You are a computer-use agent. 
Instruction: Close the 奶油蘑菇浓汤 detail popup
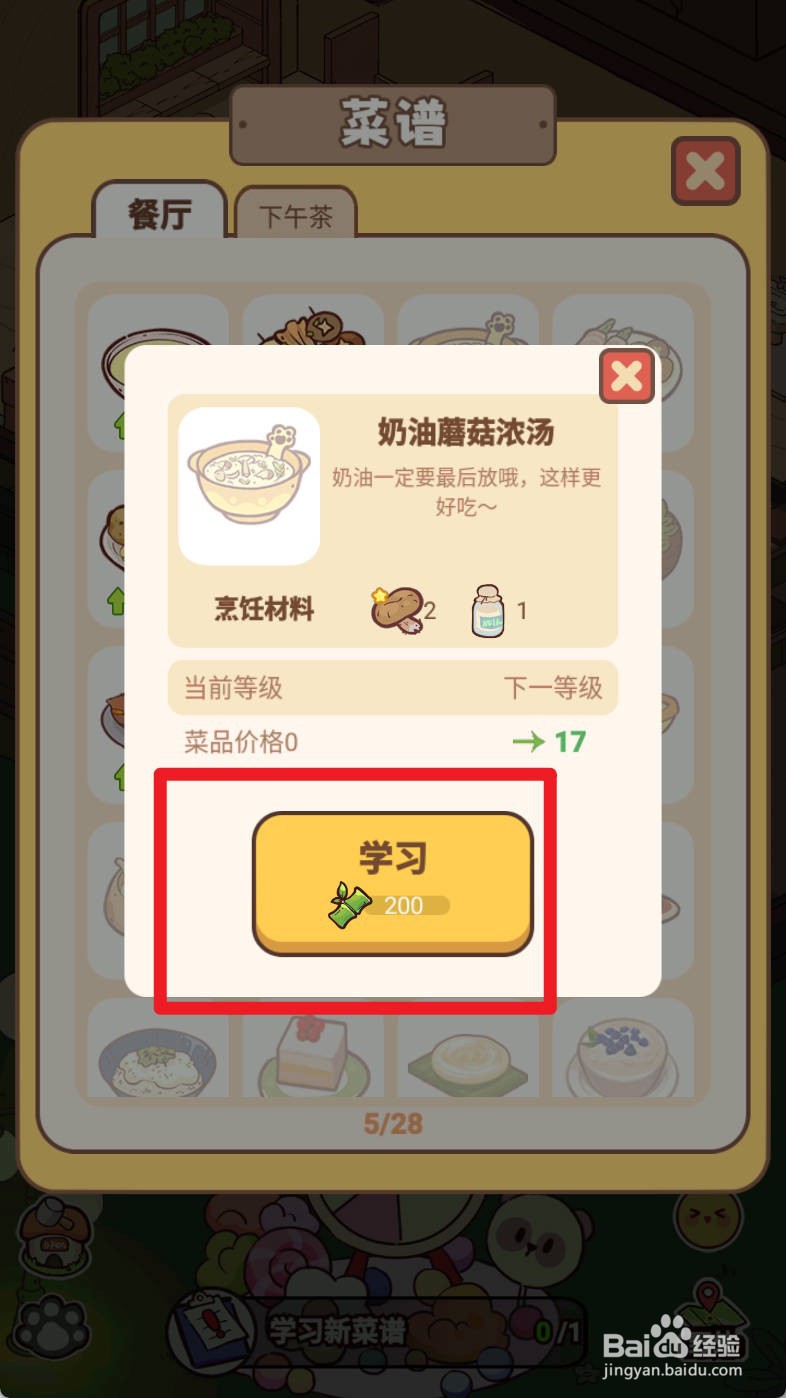point(627,377)
